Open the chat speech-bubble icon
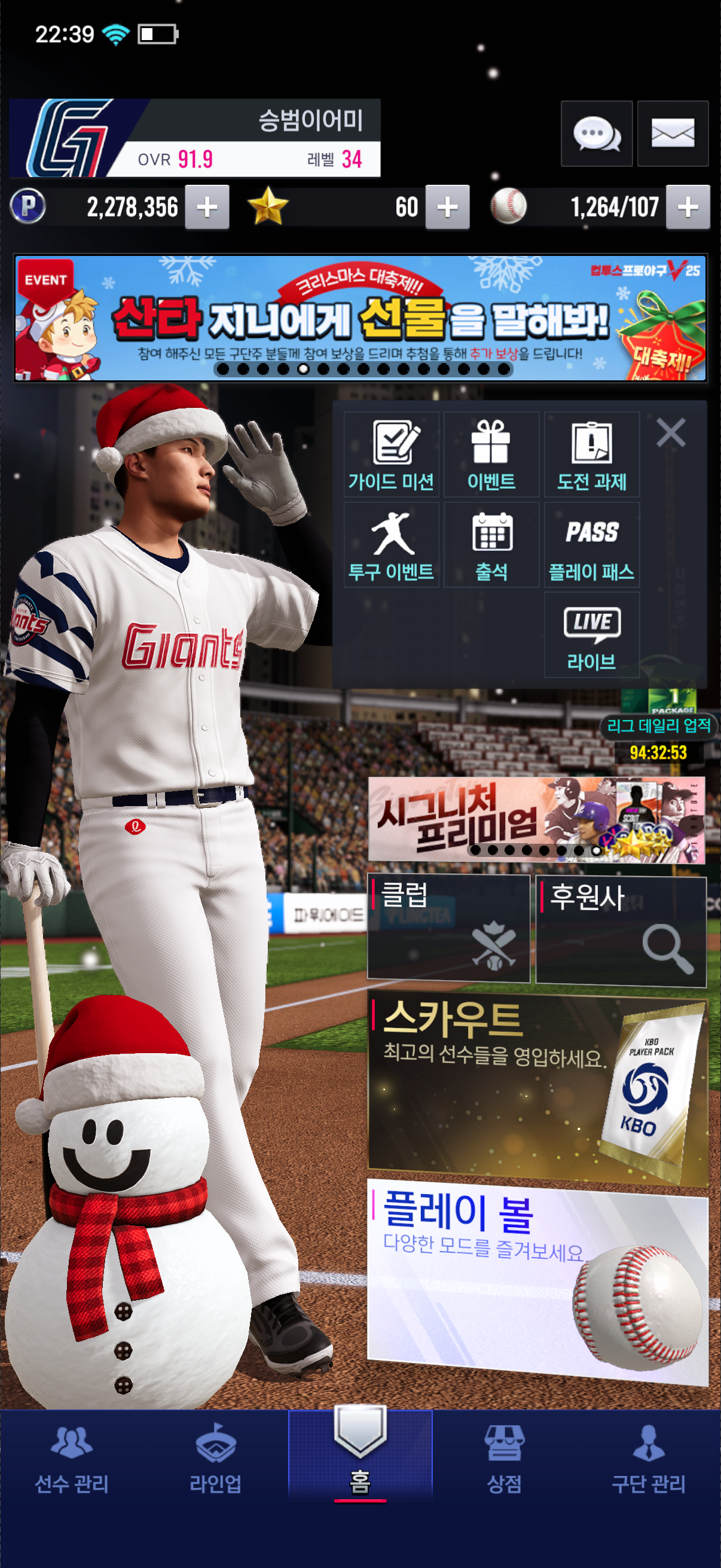 [x=595, y=133]
